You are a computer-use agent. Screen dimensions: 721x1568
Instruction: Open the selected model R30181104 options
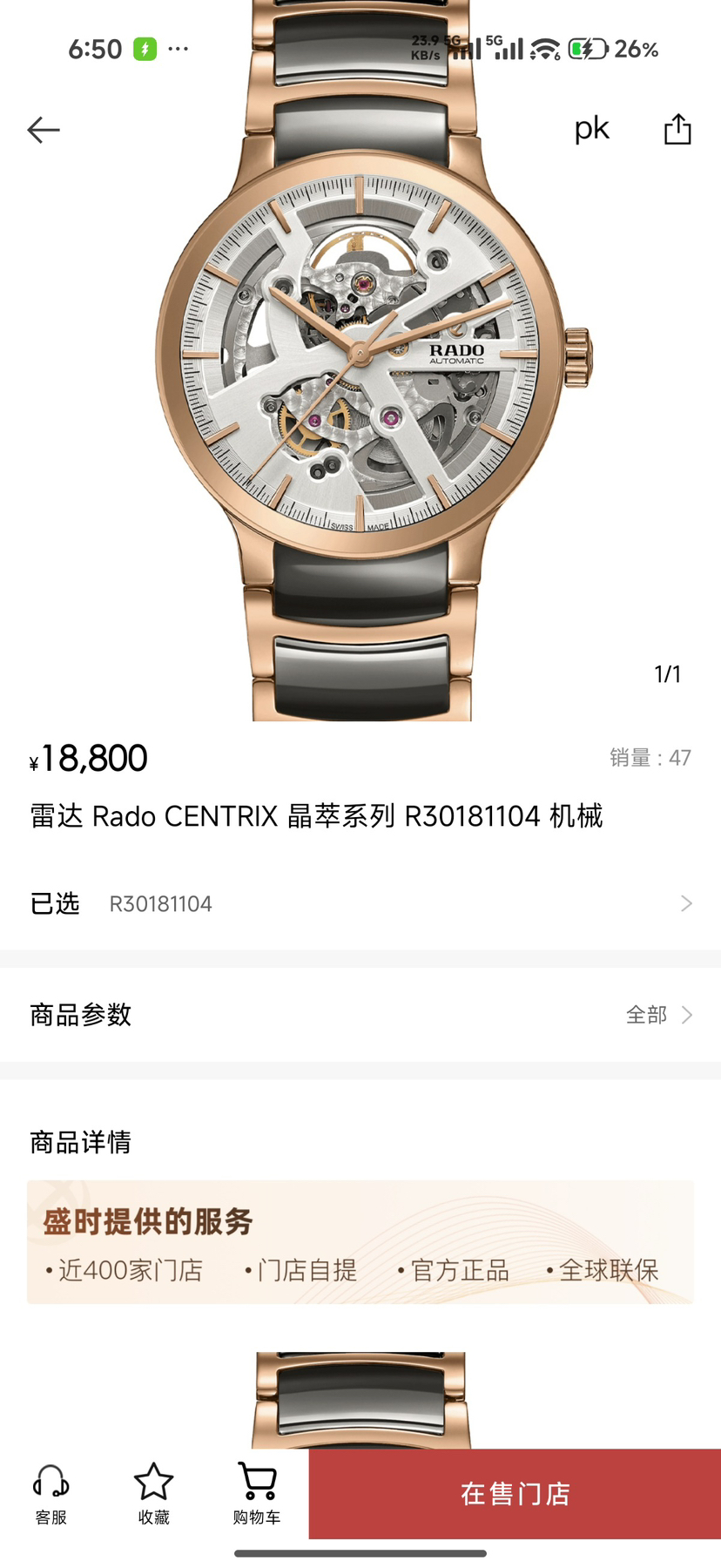point(360,903)
